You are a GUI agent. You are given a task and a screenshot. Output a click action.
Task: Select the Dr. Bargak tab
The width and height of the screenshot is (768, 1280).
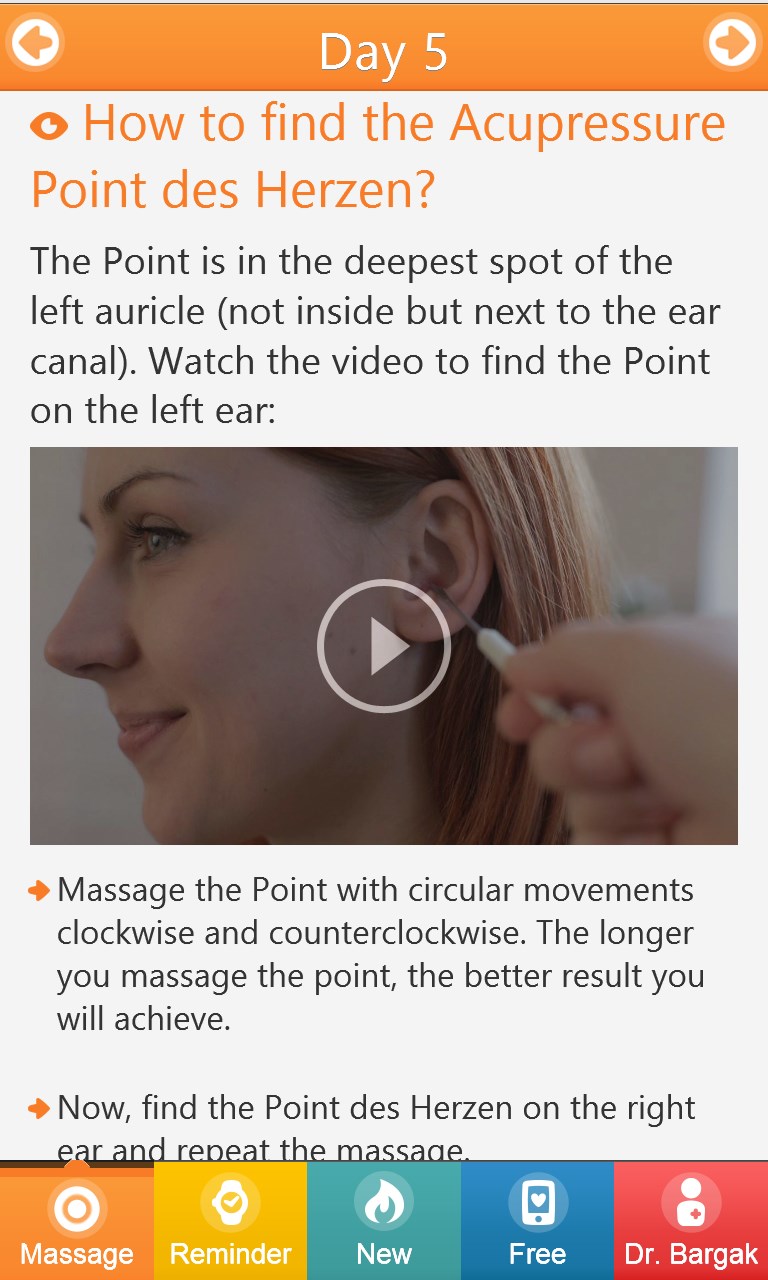pos(691,1221)
